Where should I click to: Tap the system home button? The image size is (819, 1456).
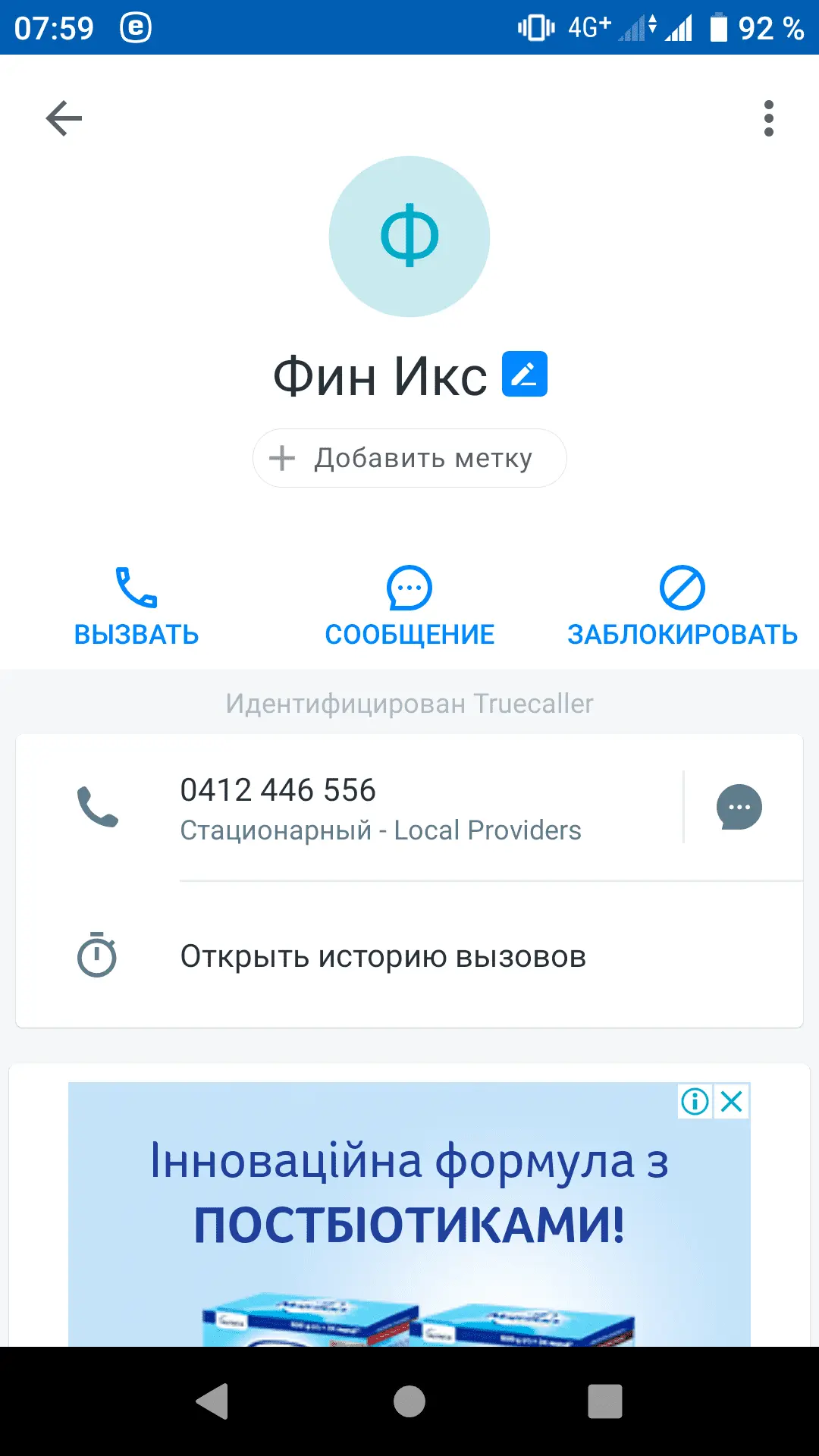(x=409, y=1401)
